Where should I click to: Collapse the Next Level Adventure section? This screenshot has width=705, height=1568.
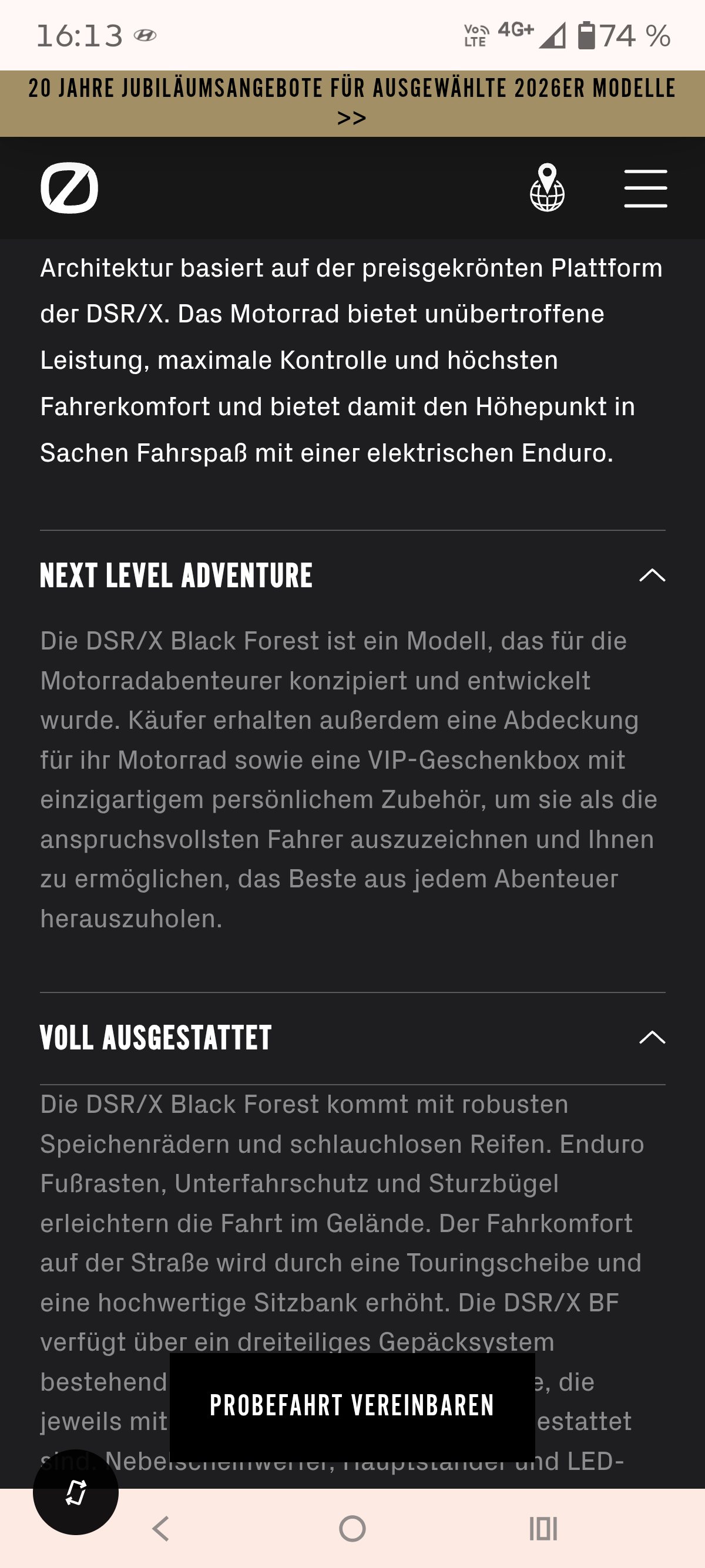click(652, 575)
